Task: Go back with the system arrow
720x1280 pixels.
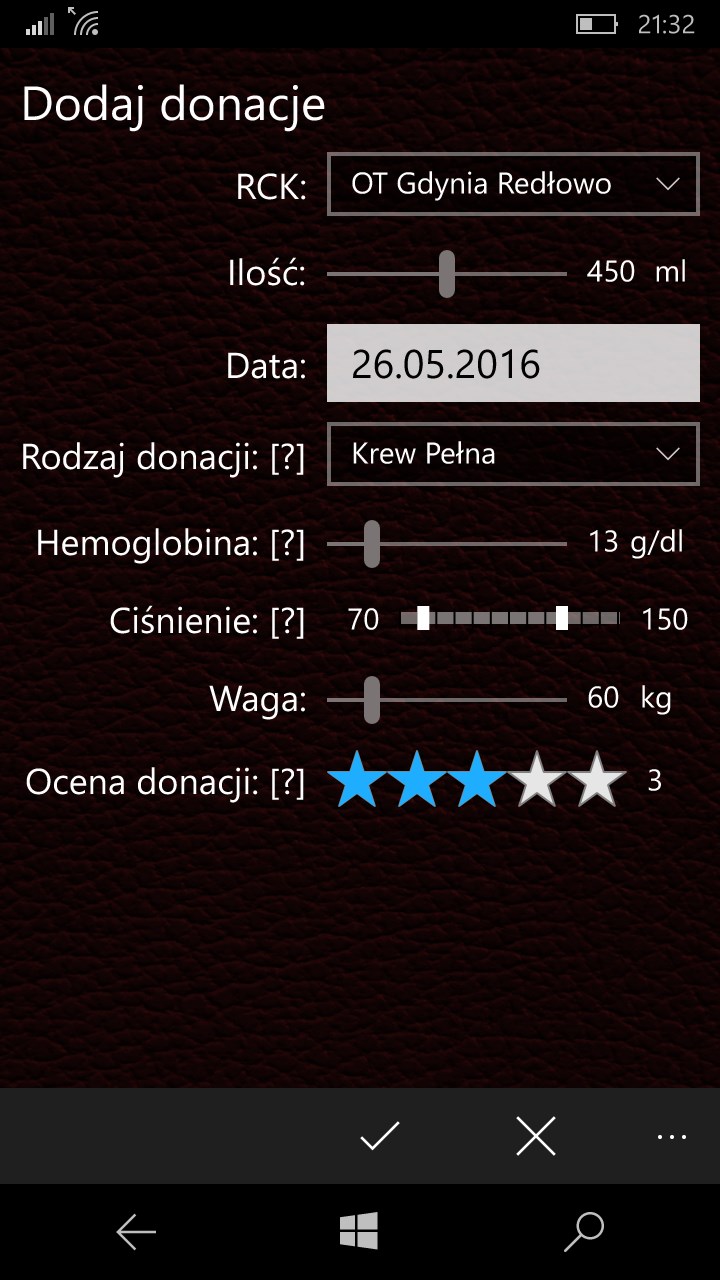Action: pos(136,1232)
